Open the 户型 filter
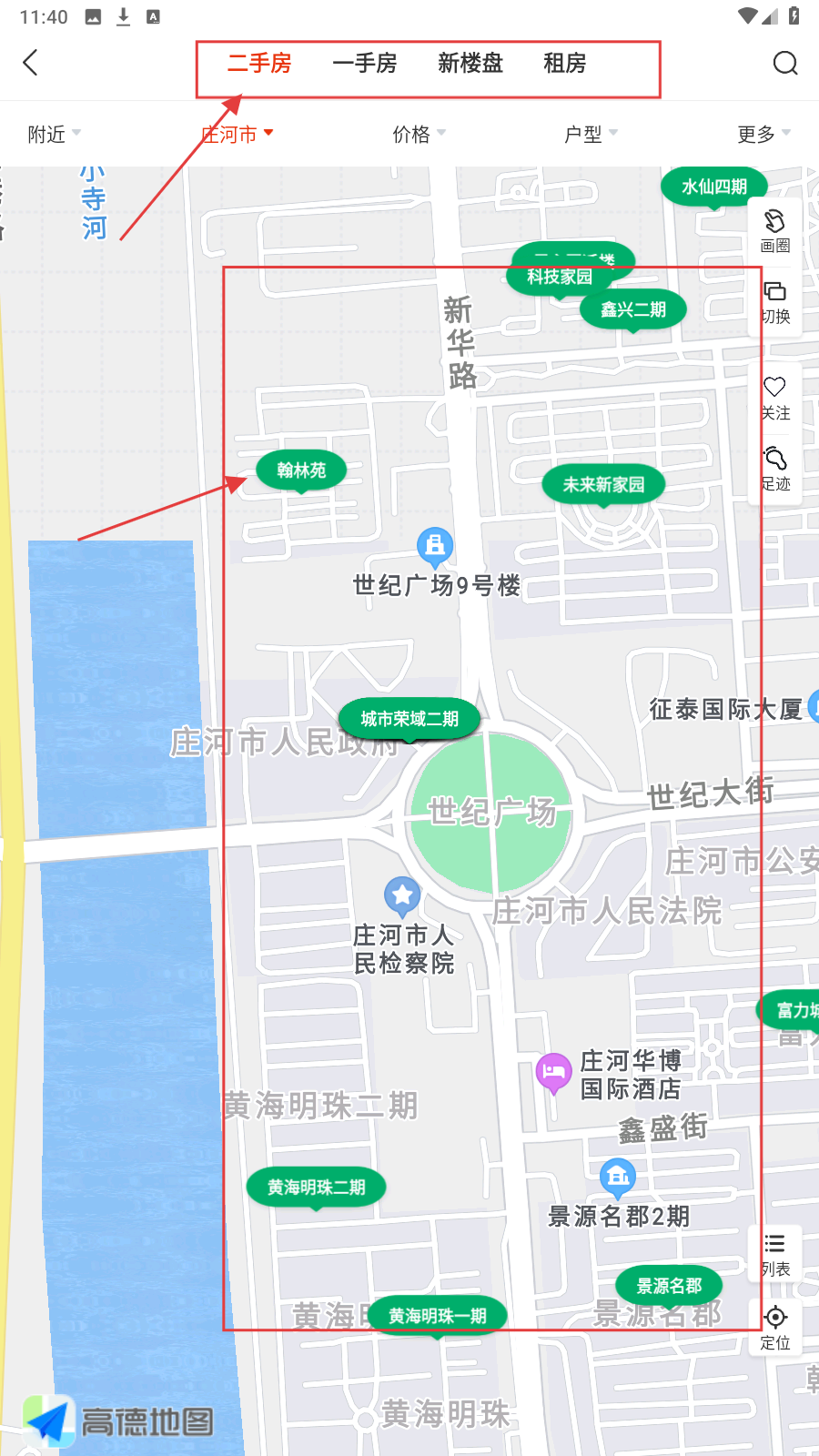 [591, 135]
